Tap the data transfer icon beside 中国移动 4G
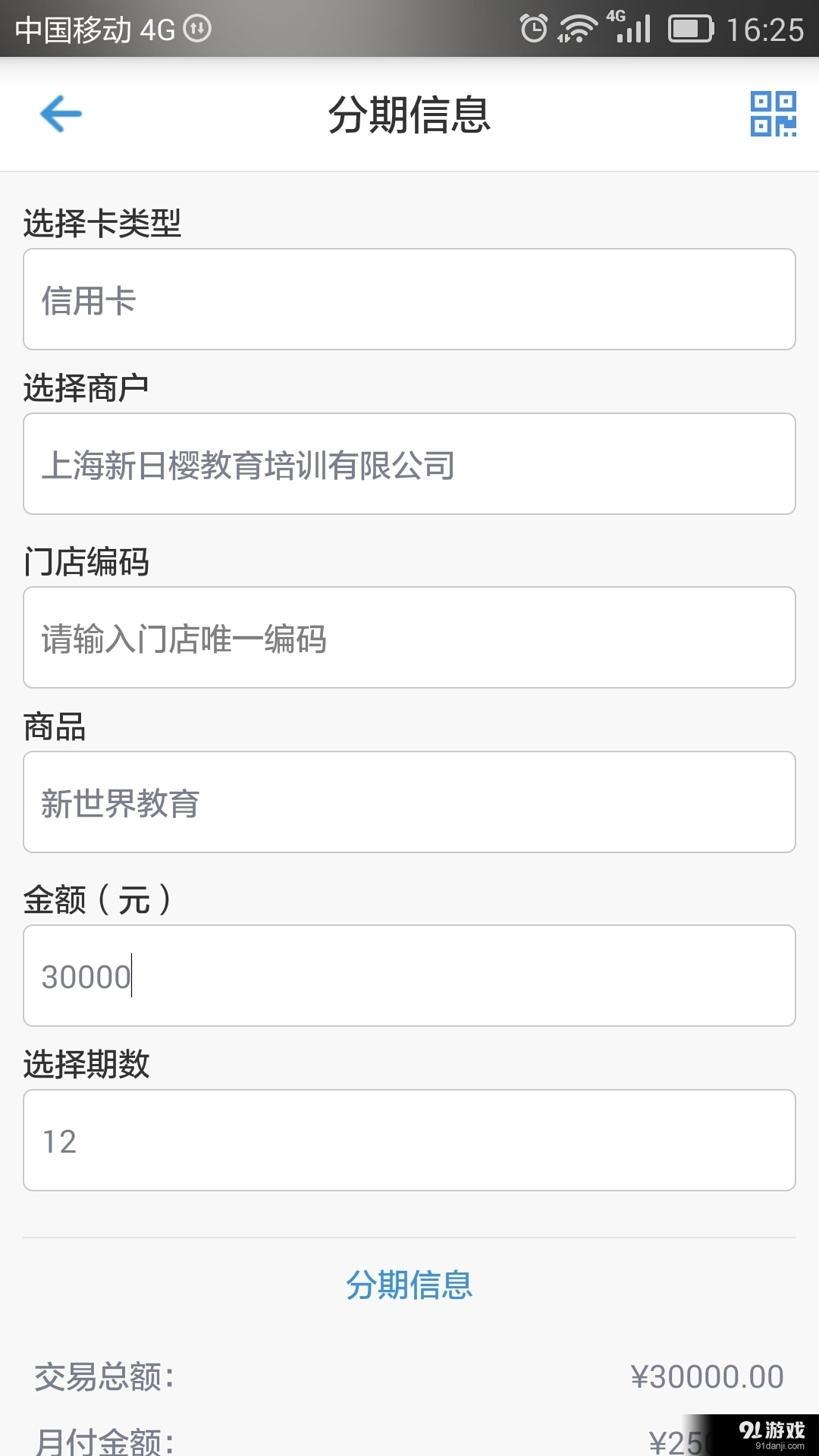This screenshot has width=819, height=1456. (x=196, y=27)
